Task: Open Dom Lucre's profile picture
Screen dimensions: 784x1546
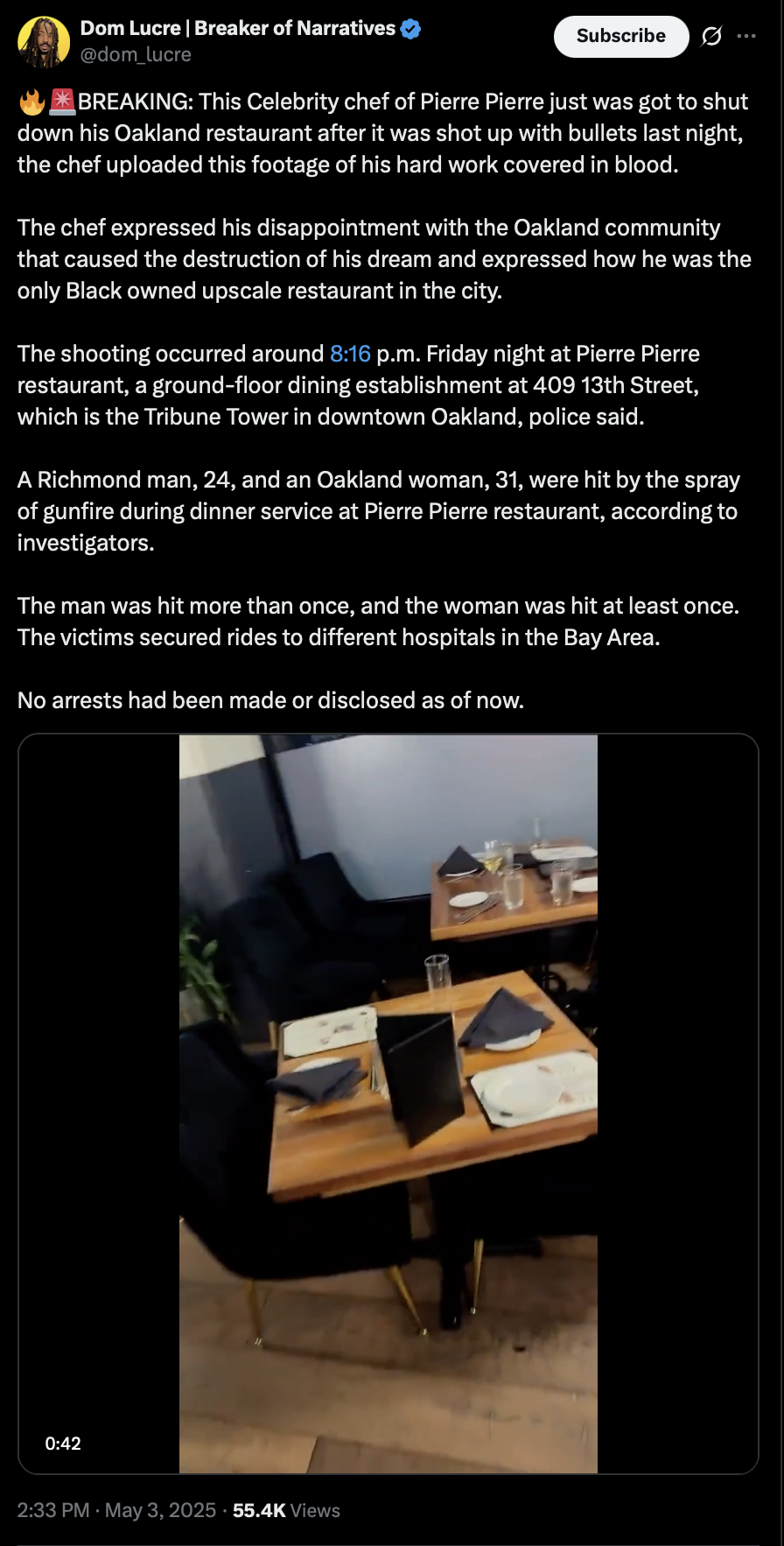Action: pos(44,41)
